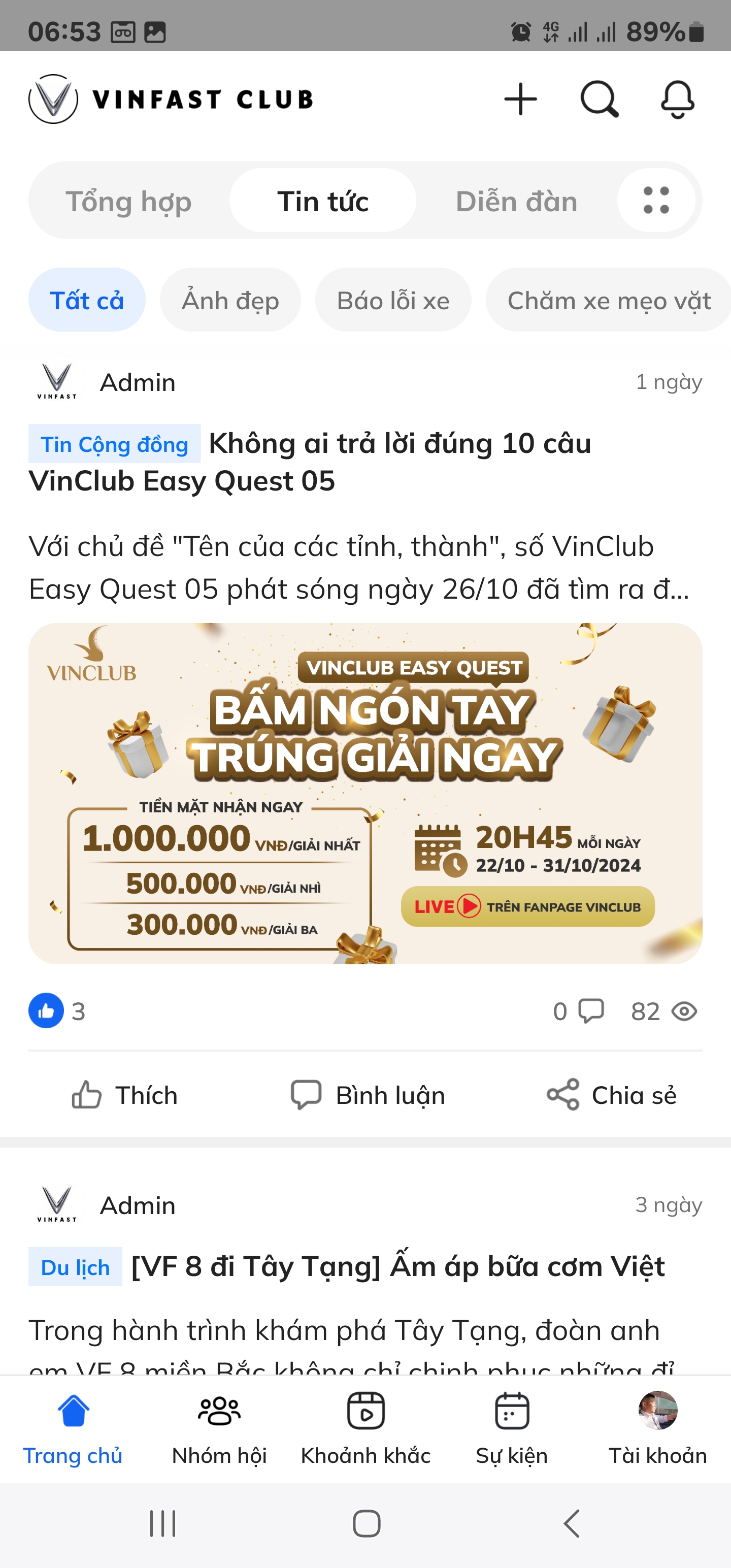Image resolution: width=731 pixels, height=1568 pixels.
Task: Open the Khoảnh khắc tab
Action: pos(365,1428)
